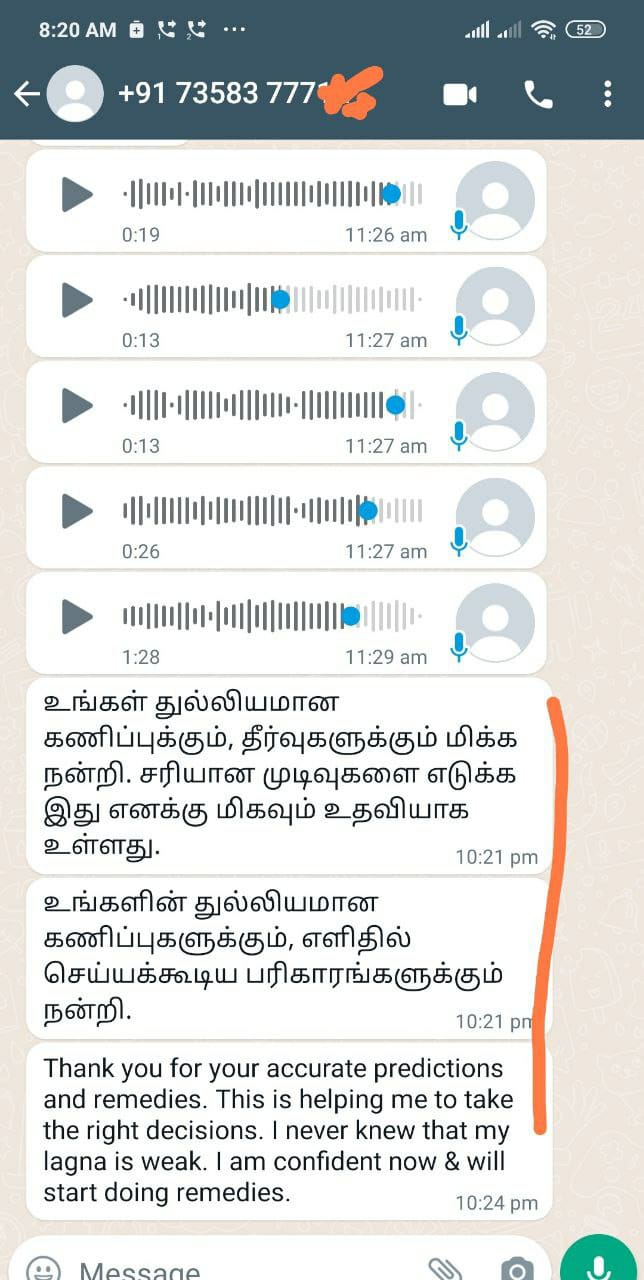Open the emoji picker
Image resolution: width=644 pixels, height=1280 pixels.
click(43, 1268)
